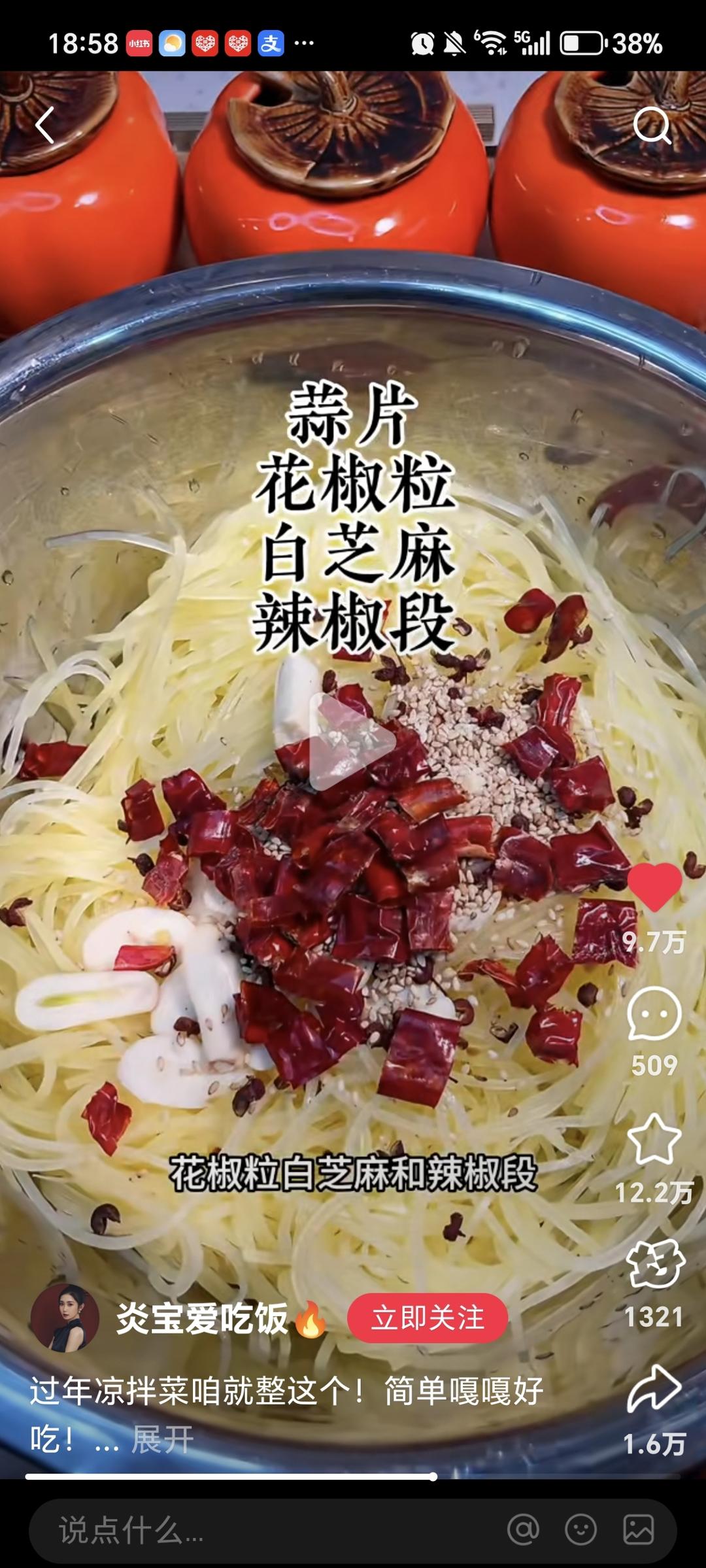Like this video with the heart icon
The width and height of the screenshot is (706, 1568).
click(x=654, y=886)
